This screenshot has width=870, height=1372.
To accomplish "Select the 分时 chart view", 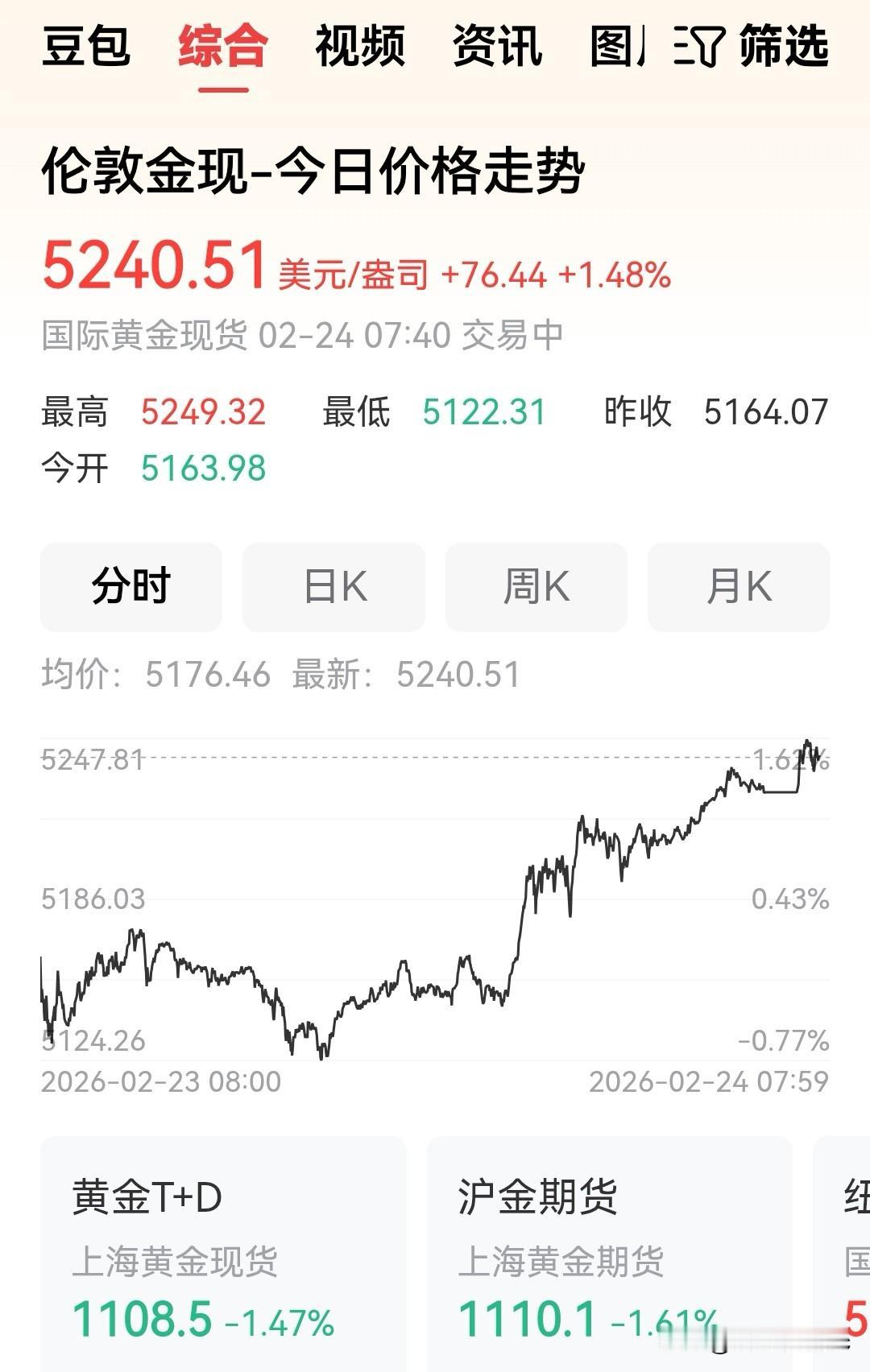I will click(x=131, y=587).
